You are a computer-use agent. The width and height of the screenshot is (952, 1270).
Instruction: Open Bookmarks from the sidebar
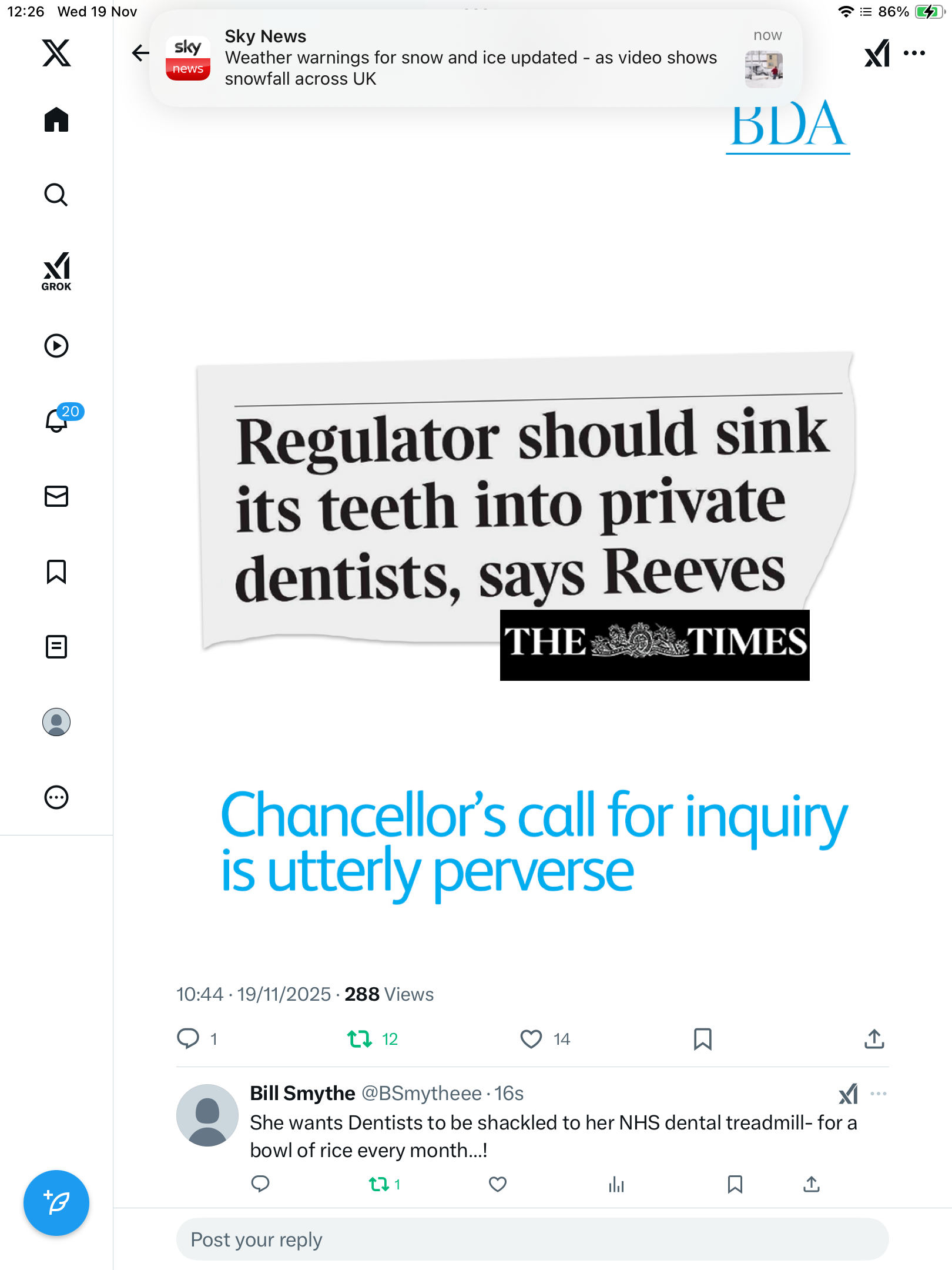56,571
